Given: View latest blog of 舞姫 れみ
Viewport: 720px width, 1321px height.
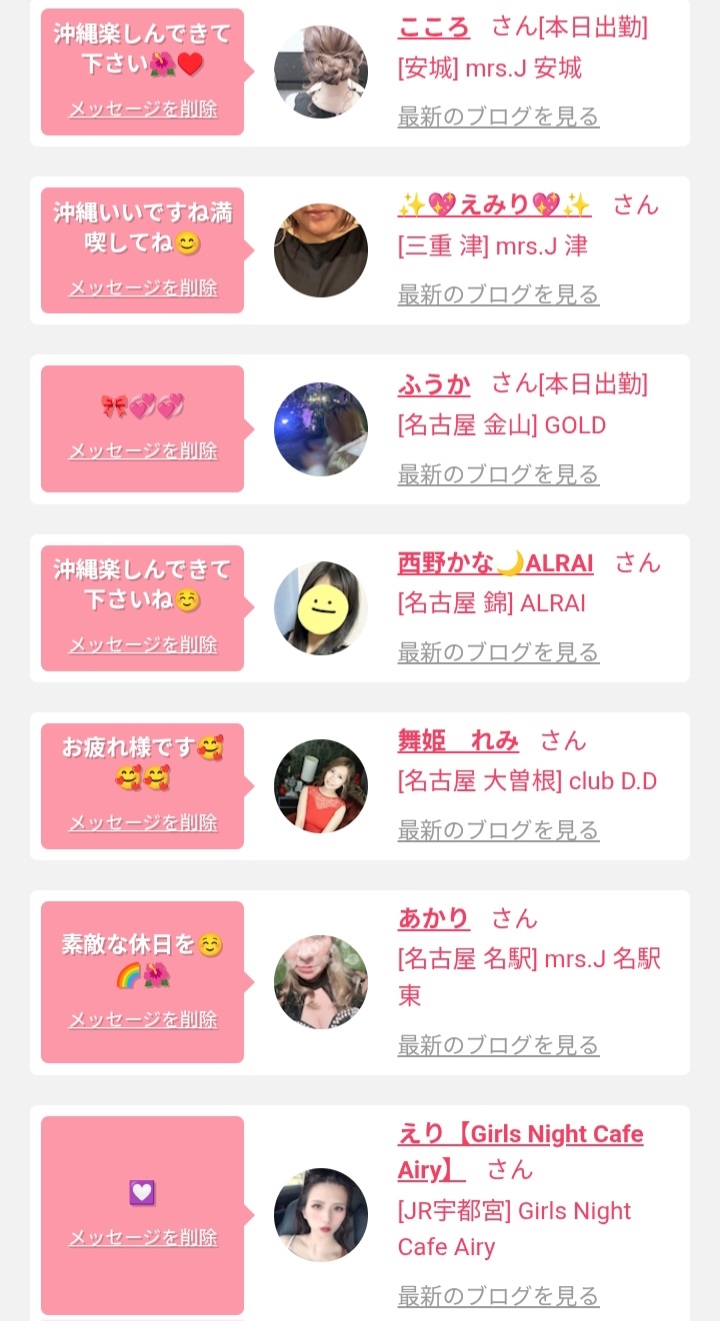Looking at the screenshot, I should [x=498, y=830].
